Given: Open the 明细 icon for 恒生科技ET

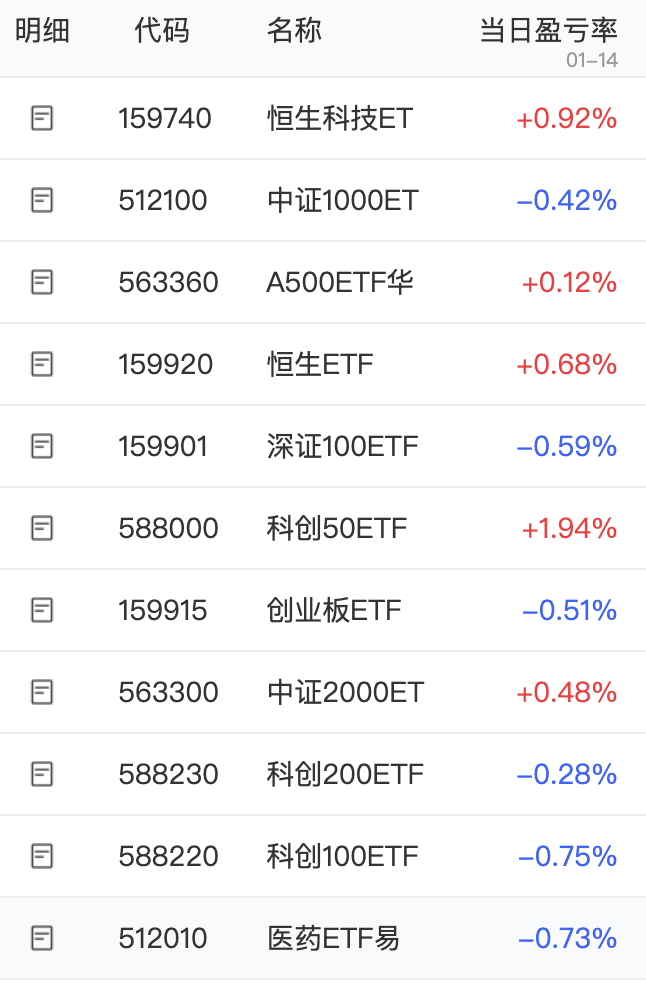Looking at the screenshot, I should pos(42,119).
